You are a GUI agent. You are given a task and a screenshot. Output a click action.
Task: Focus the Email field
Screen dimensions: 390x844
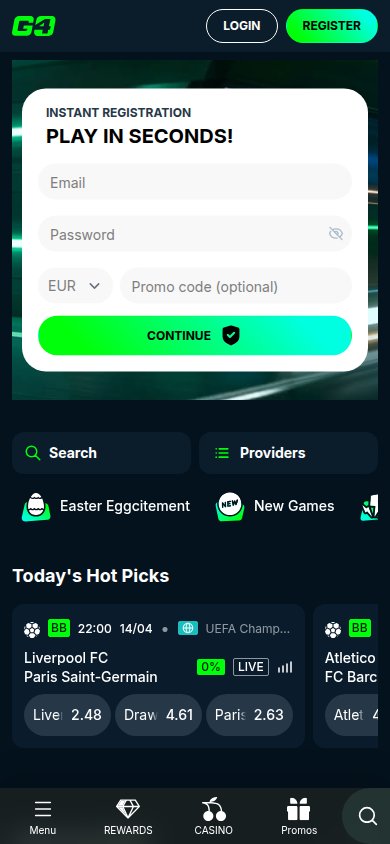click(195, 182)
